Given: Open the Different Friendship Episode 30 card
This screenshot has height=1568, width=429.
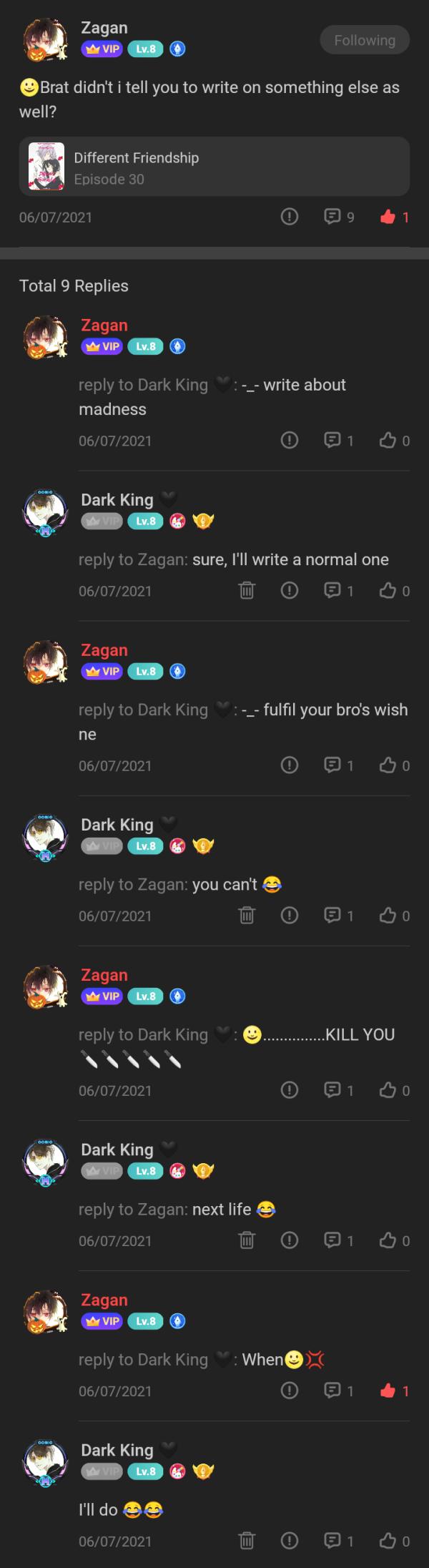Looking at the screenshot, I should coord(214,167).
